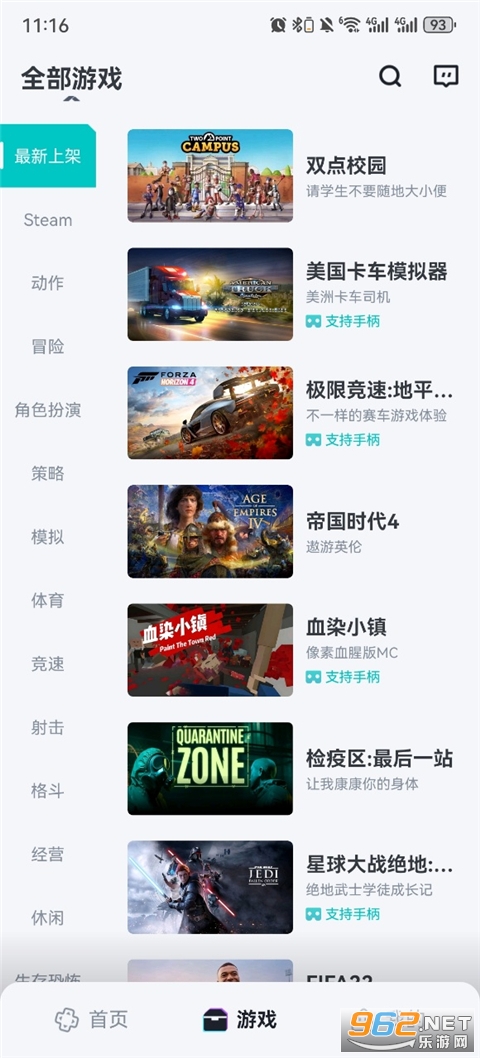Choose the 射击 category
This screenshot has width=480, height=1058.
pos(48,727)
